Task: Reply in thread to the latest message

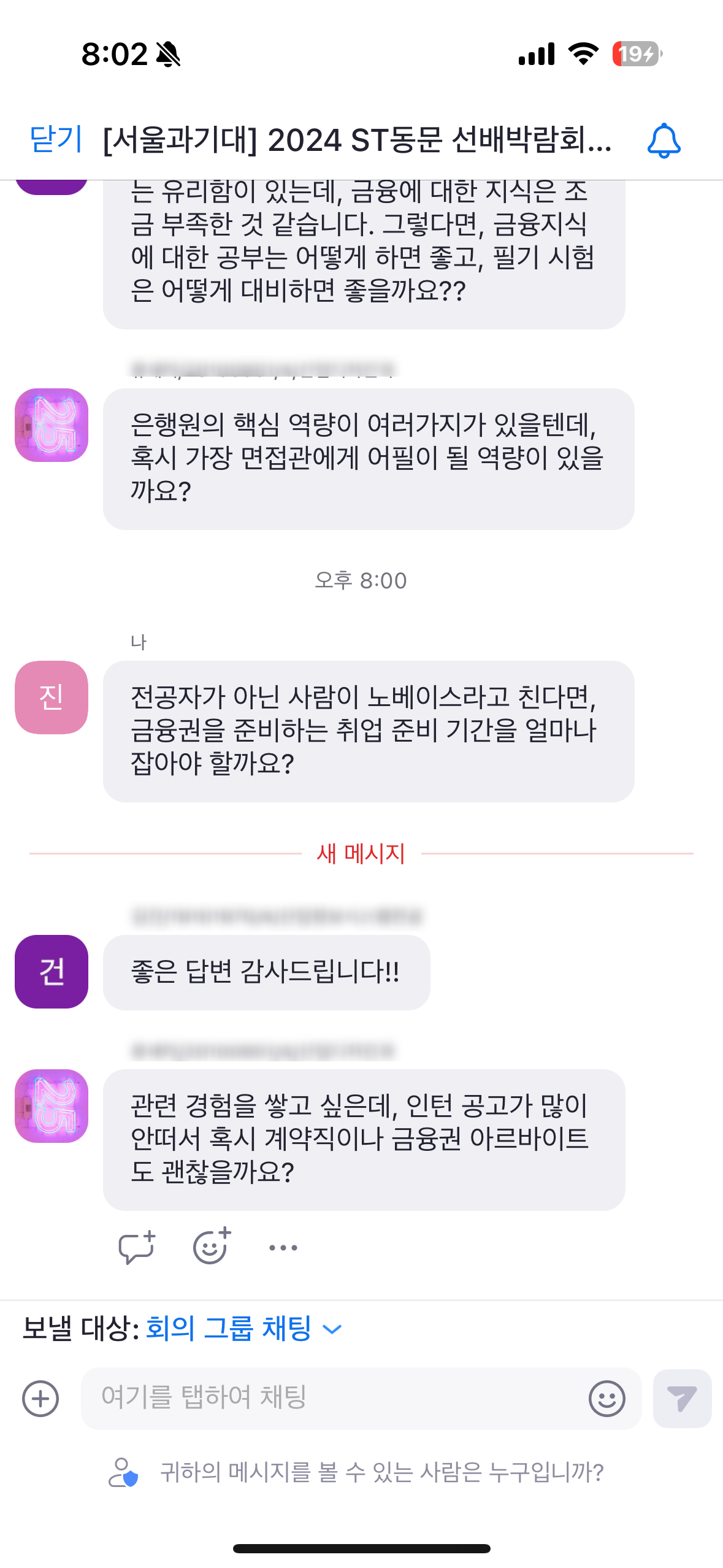Action: tap(136, 1247)
